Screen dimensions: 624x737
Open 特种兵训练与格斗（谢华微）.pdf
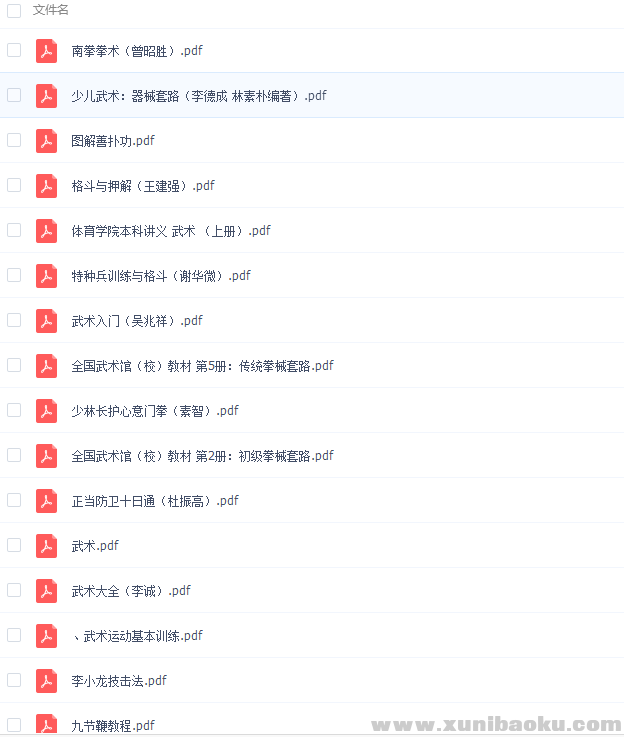pos(161,276)
